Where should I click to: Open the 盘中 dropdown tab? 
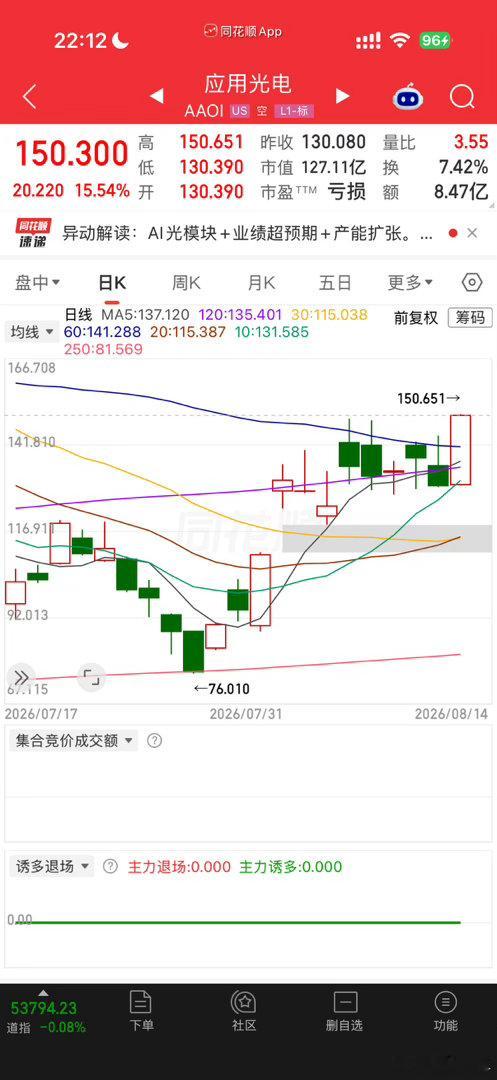pyautogui.click(x=38, y=282)
